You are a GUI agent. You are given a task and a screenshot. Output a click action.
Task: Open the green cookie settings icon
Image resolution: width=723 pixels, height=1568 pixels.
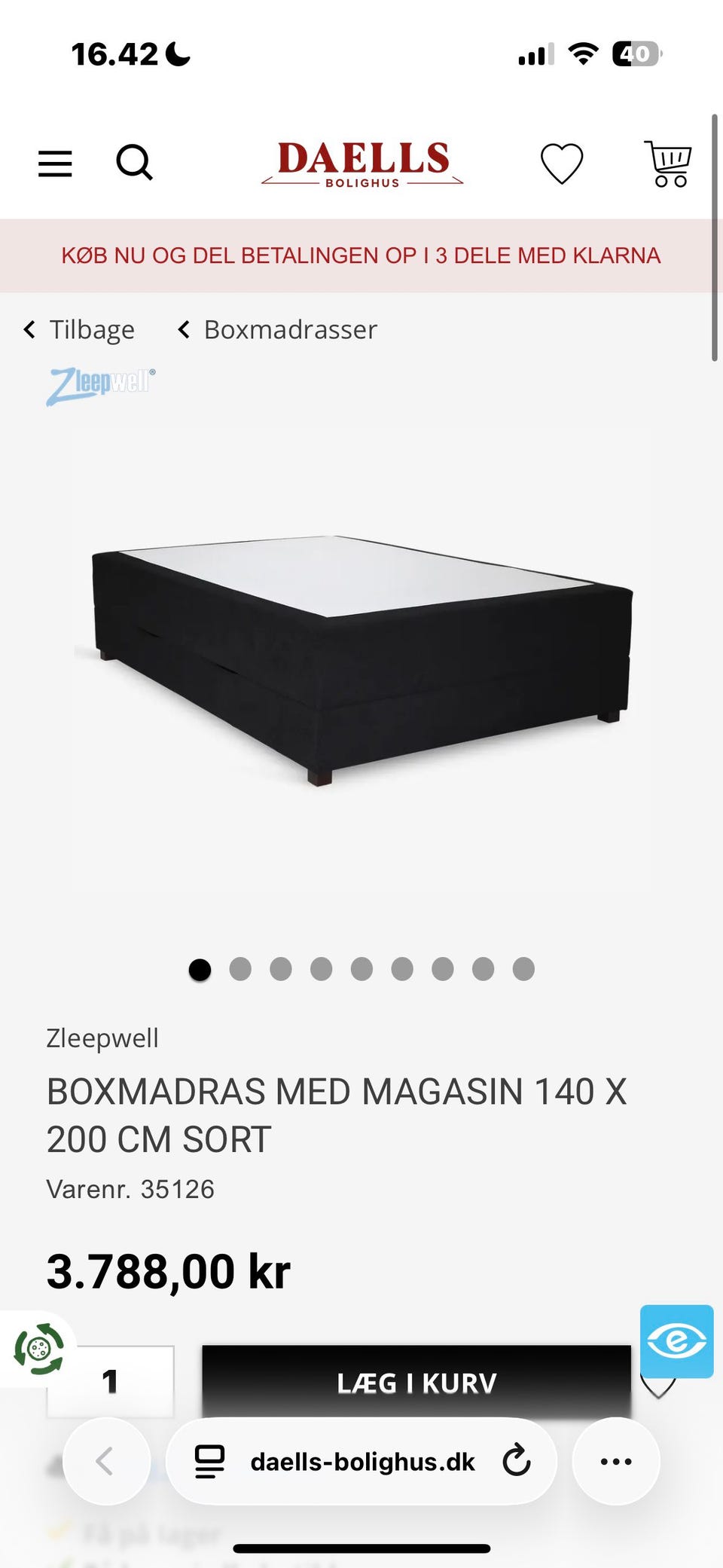[x=38, y=1349]
